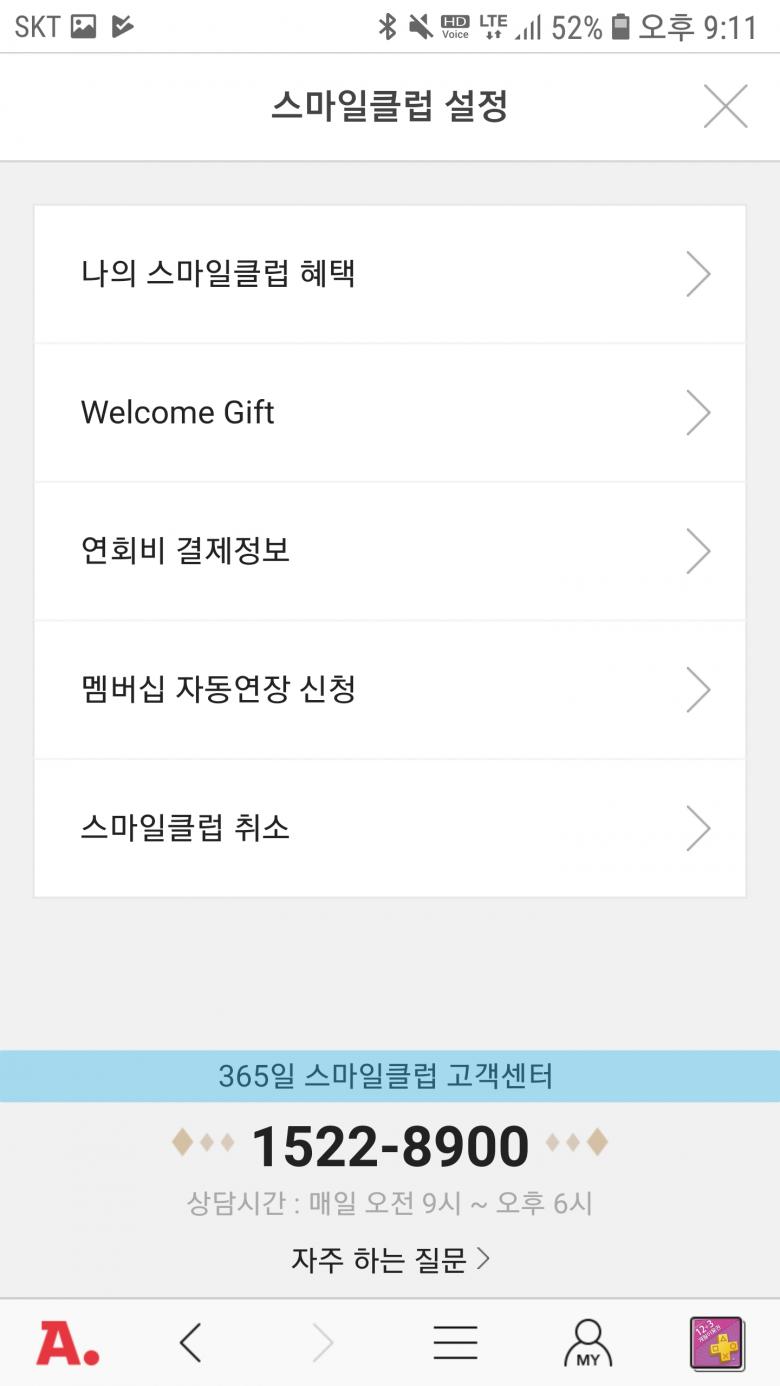Image resolution: width=780 pixels, height=1386 pixels.
Task: Go to the Auction home logo
Action: [x=67, y=1343]
